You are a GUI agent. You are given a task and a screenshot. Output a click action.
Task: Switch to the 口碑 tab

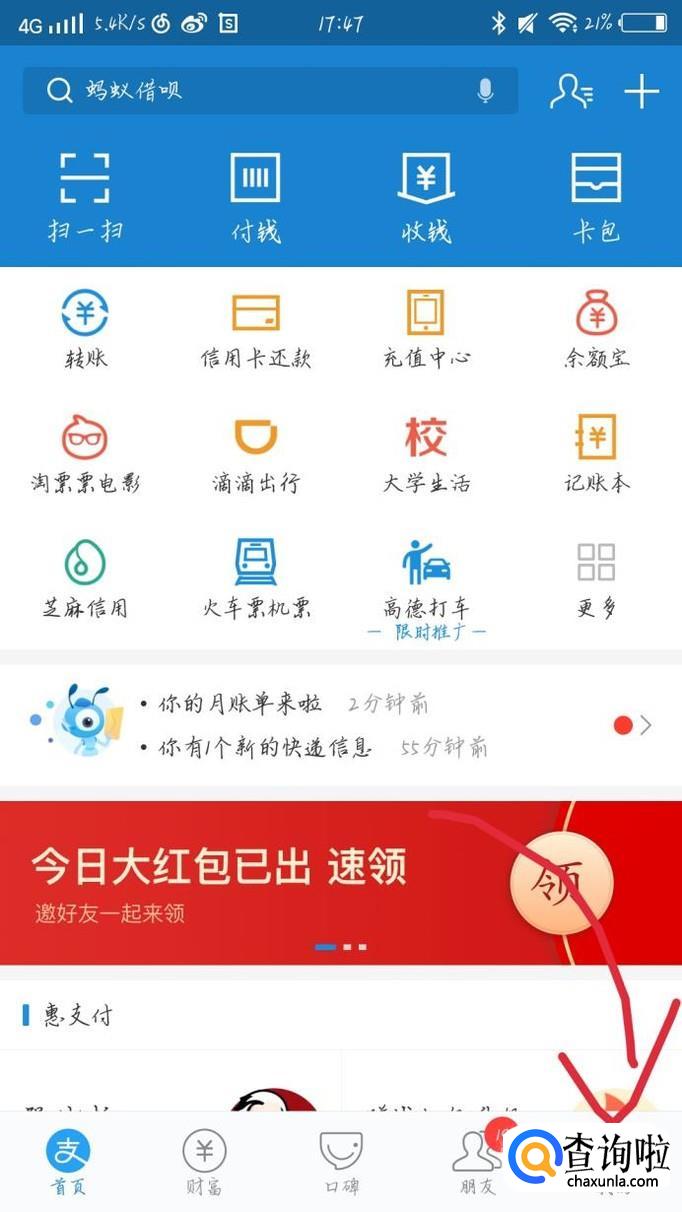(341, 1162)
